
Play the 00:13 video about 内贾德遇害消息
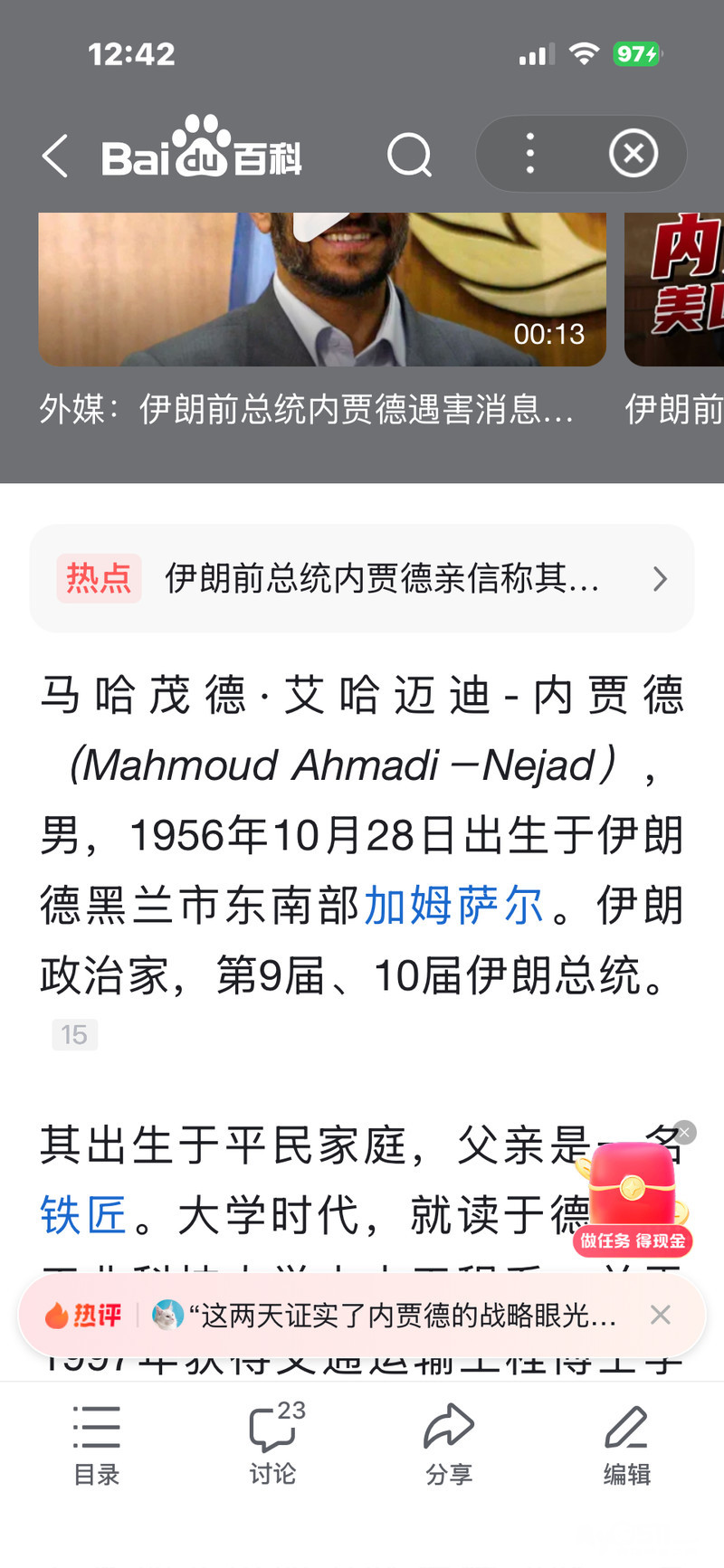(x=322, y=290)
